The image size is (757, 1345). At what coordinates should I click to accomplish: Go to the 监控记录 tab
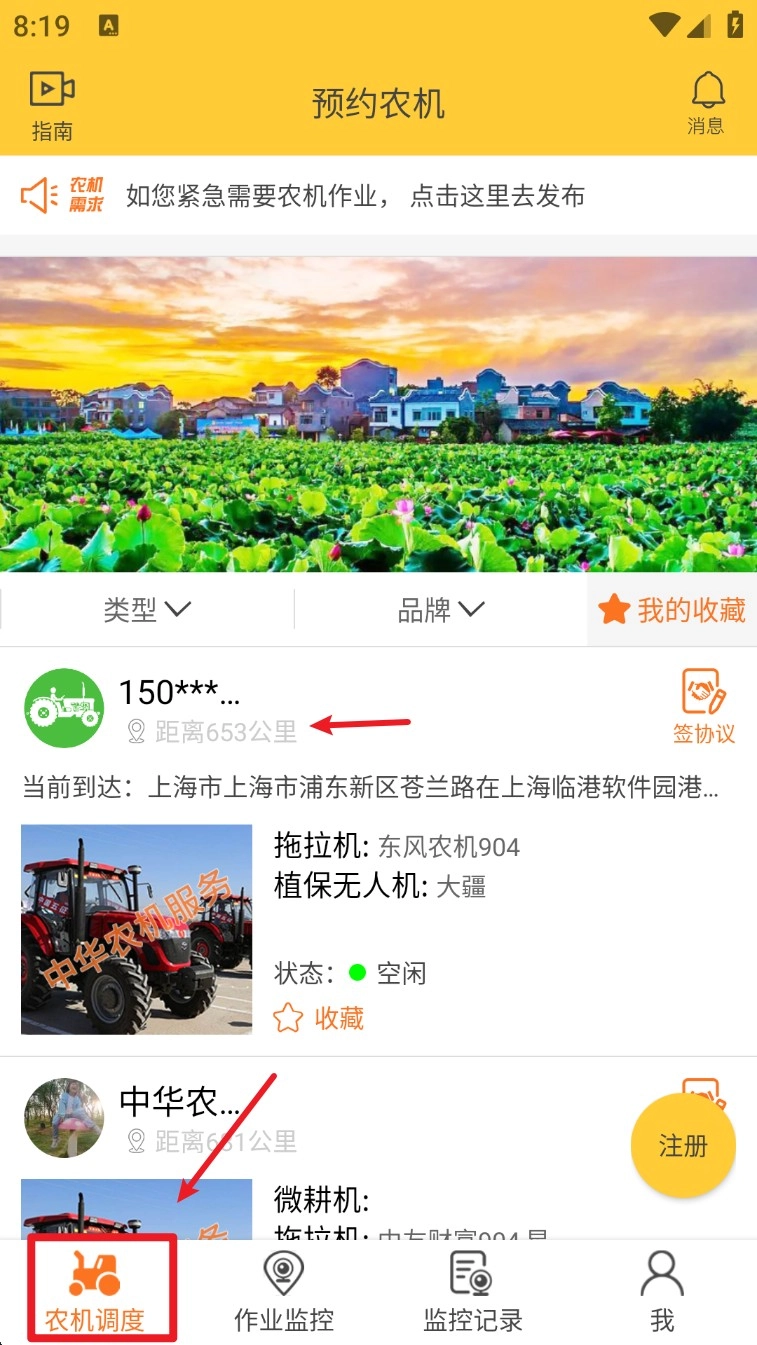pos(473,1291)
